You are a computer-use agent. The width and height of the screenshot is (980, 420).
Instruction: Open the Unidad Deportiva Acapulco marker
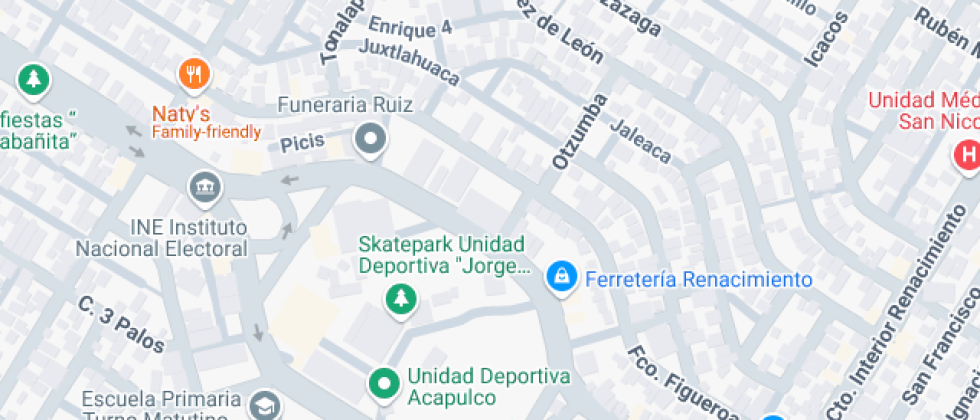(x=383, y=382)
